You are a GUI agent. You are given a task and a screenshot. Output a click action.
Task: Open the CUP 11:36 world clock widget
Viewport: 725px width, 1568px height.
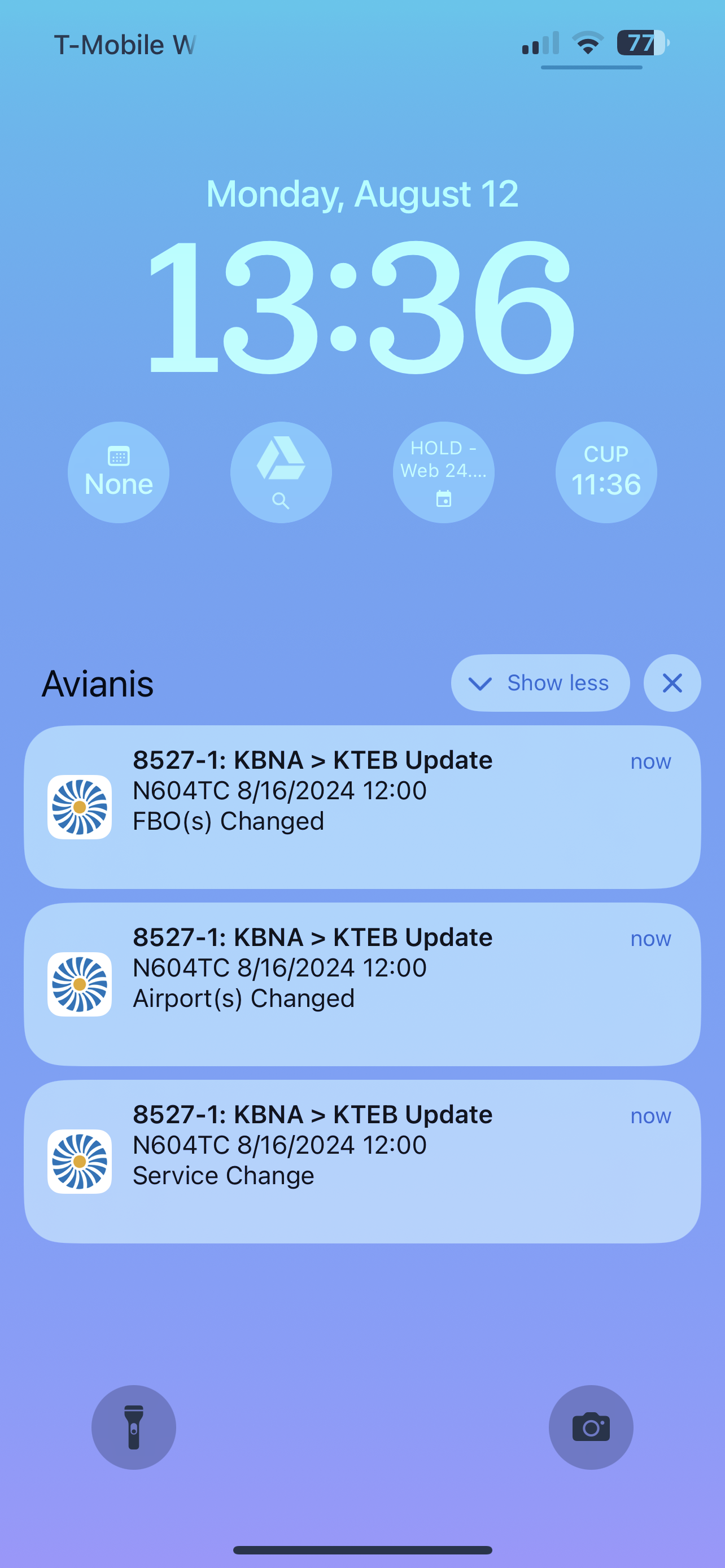tap(606, 472)
